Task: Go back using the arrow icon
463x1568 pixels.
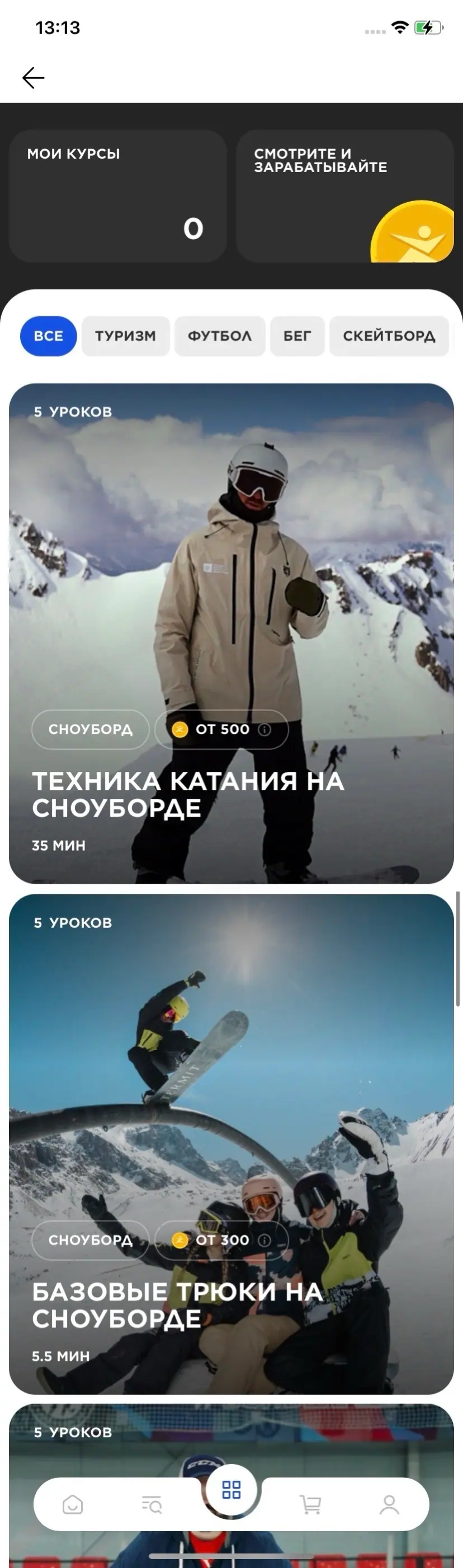Action: 33,78
